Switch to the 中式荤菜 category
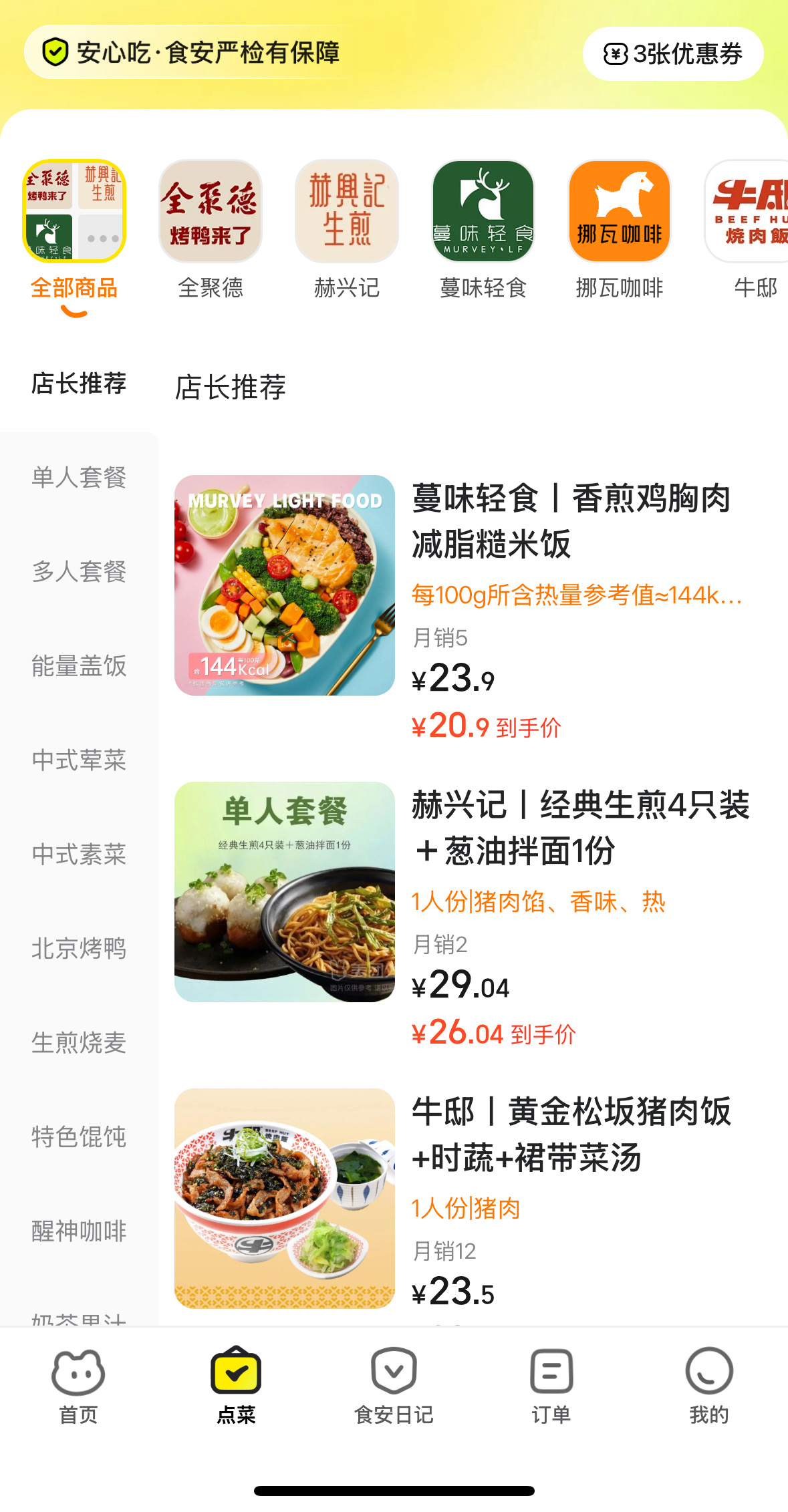 tap(79, 760)
